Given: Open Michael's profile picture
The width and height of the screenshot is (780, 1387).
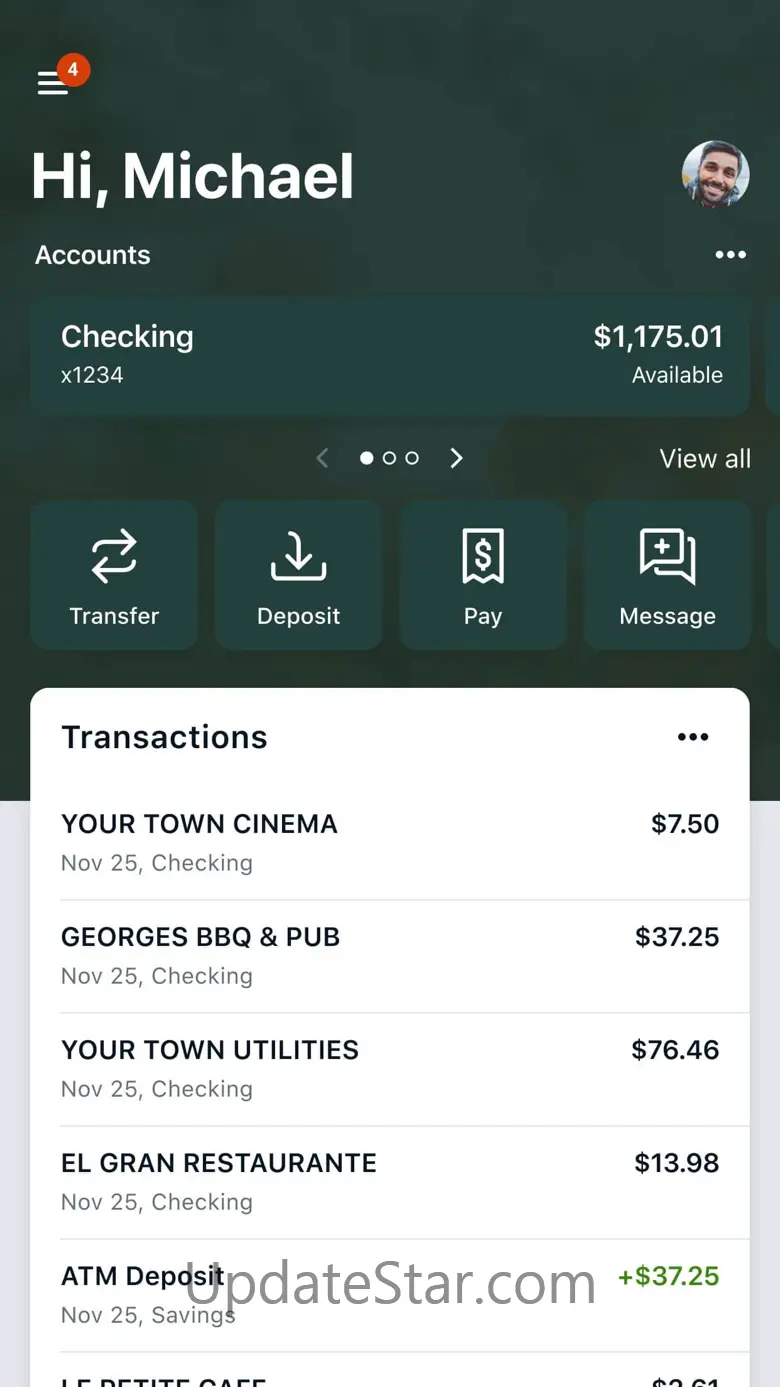Looking at the screenshot, I should point(715,175).
